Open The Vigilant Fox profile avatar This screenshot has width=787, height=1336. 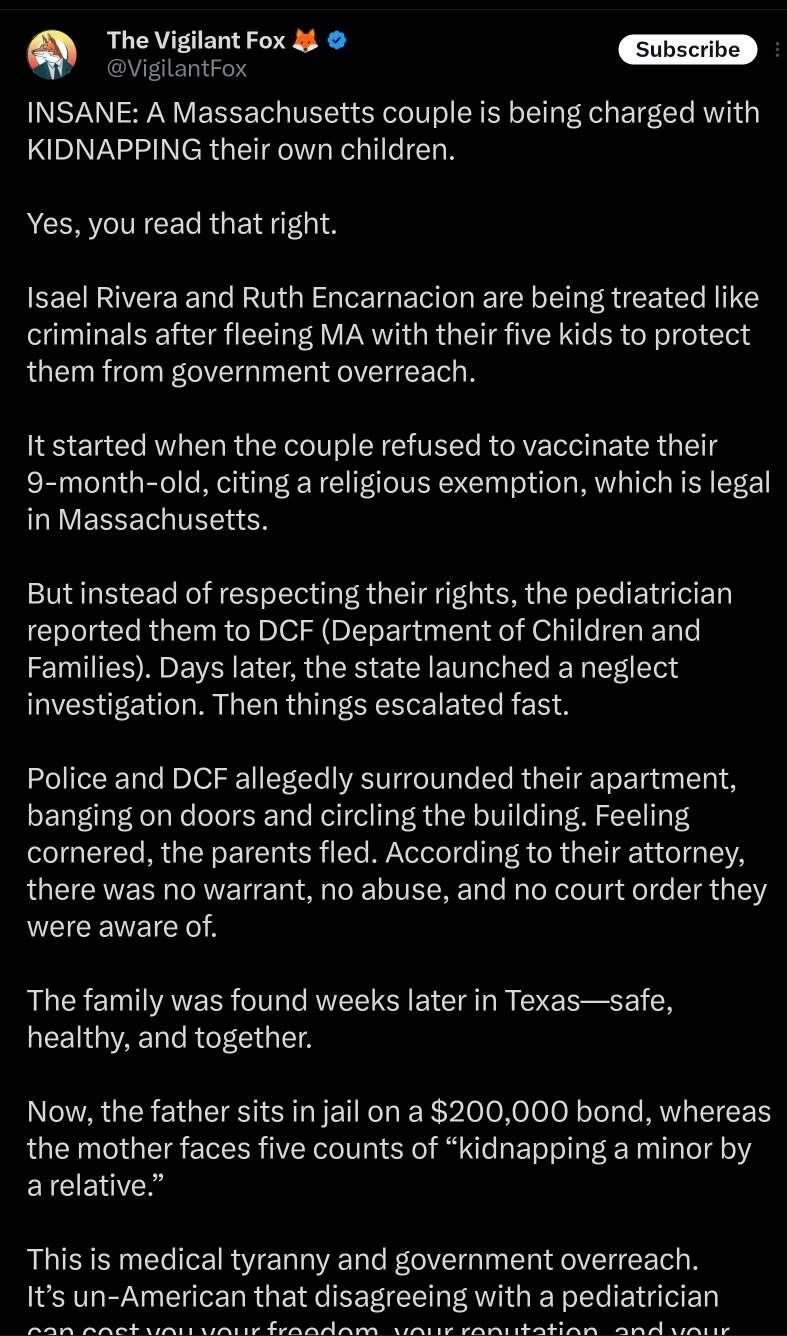pyautogui.click(x=52, y=54)
